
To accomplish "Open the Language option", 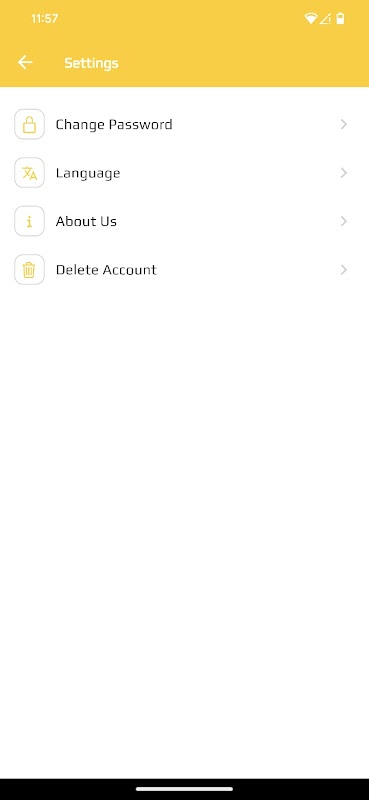I will click(184, 172).
